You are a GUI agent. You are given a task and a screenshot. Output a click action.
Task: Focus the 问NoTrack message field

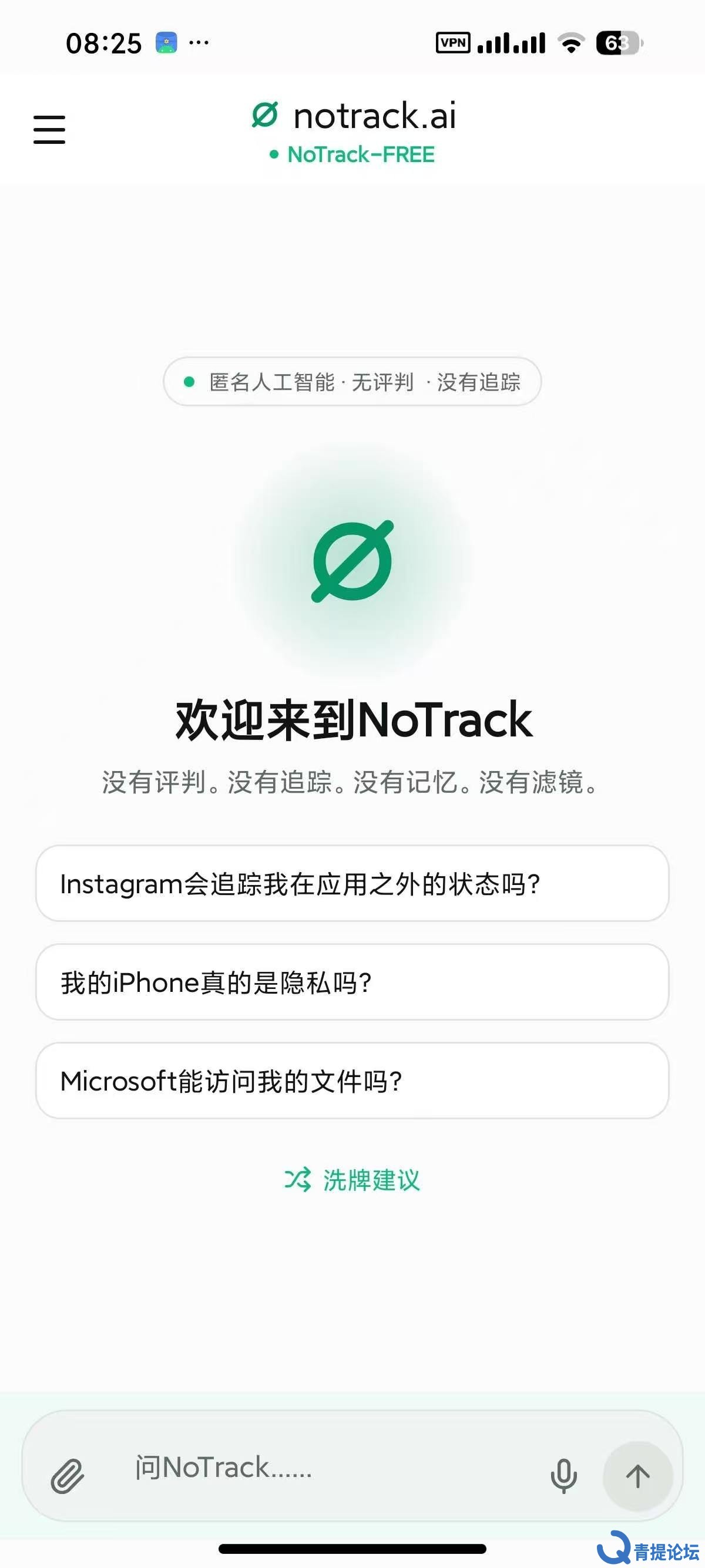pyautogui.click(x=329, y=1467)
